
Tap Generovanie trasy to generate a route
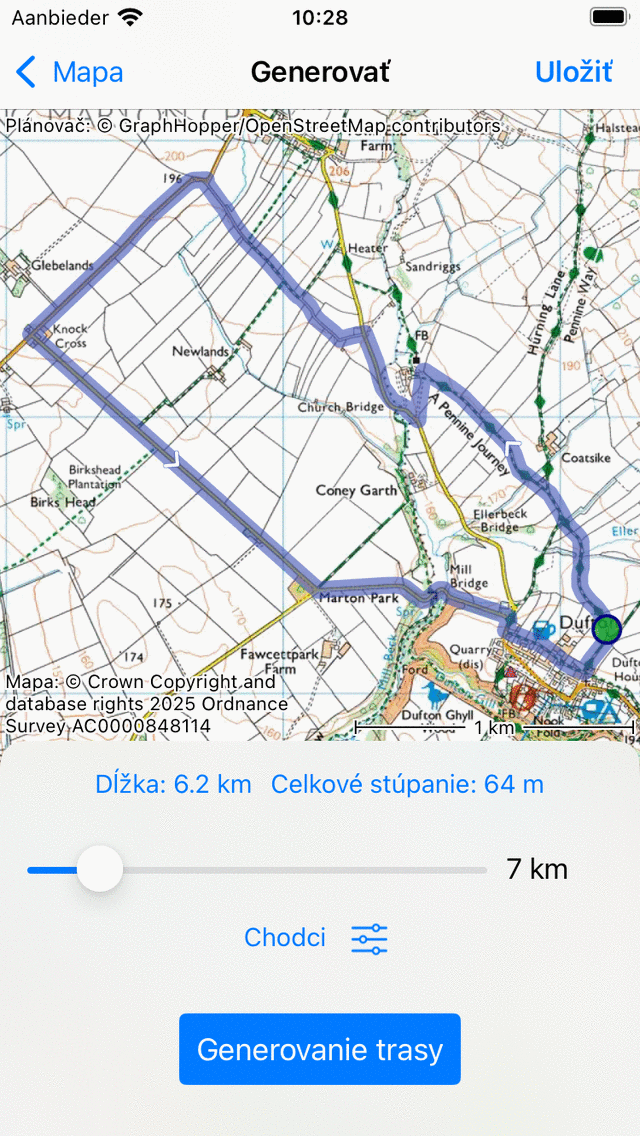[320, 1049]
